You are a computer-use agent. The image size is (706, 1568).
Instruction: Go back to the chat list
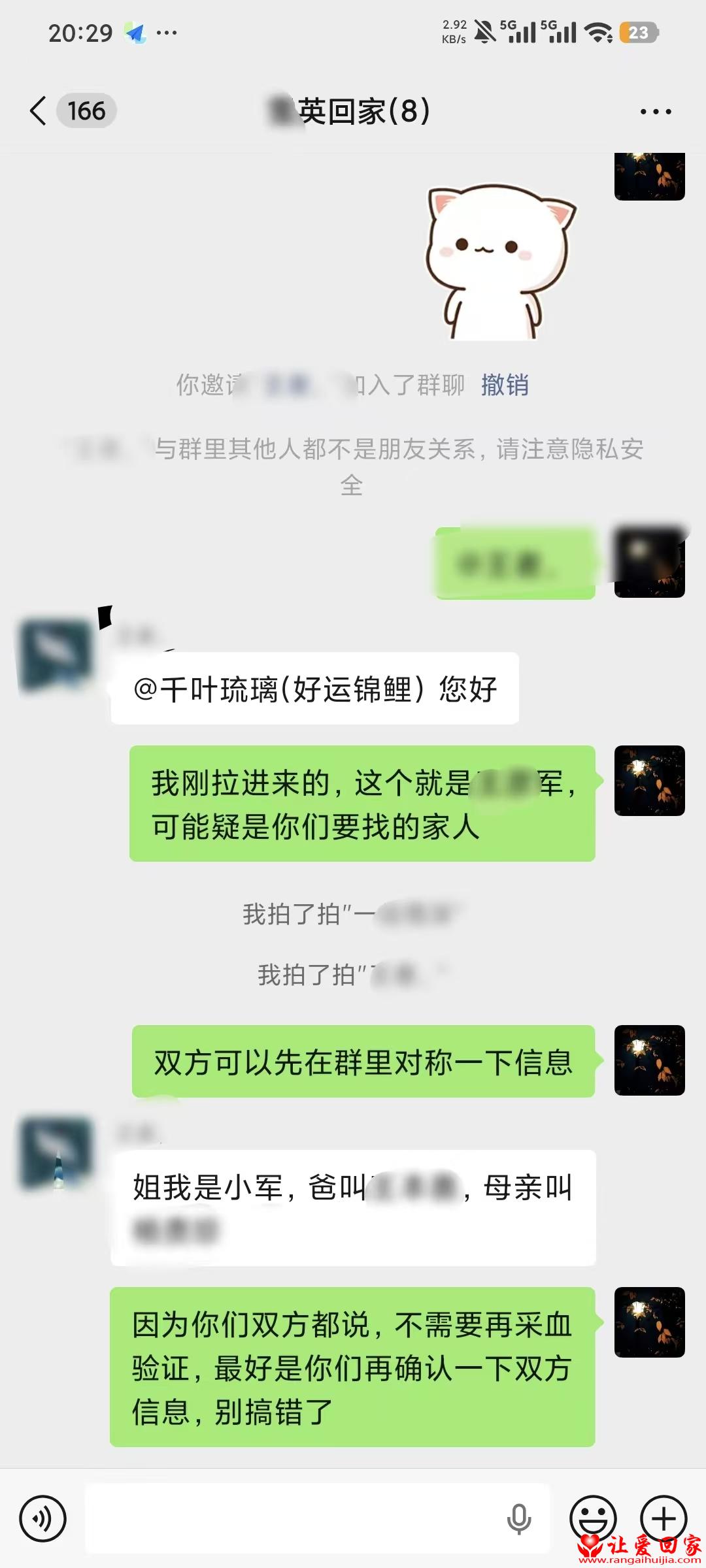39,110
